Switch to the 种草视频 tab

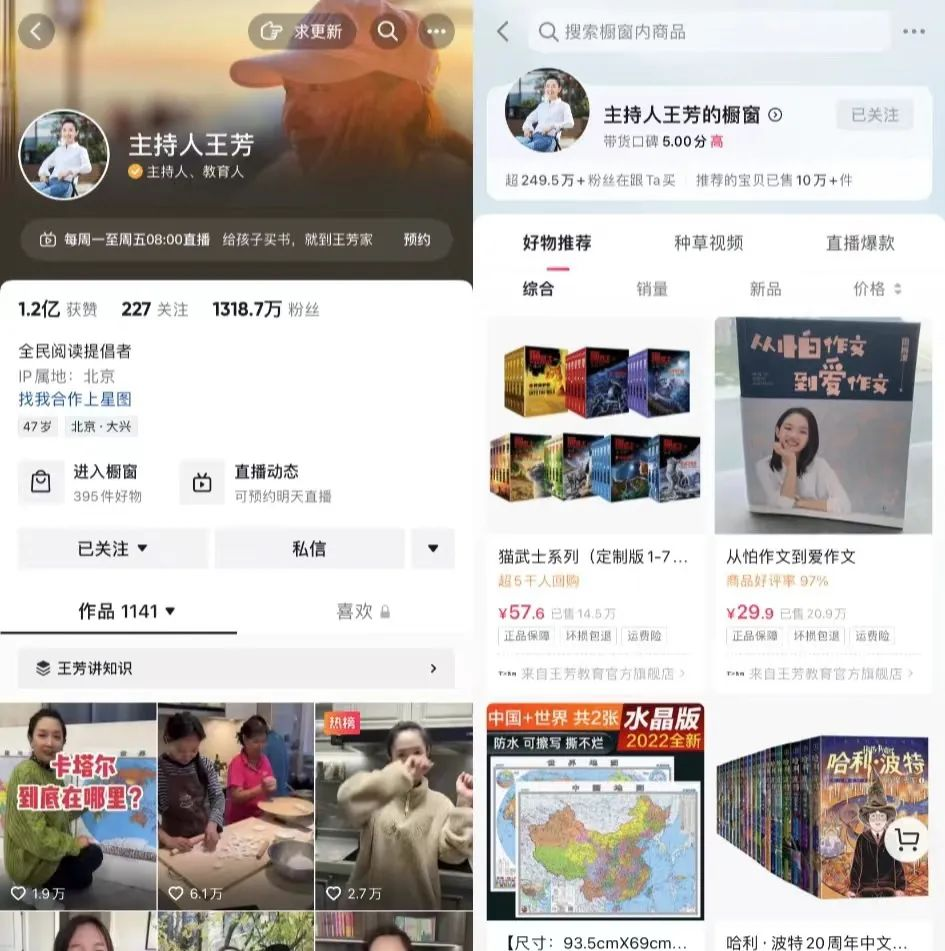click(708, 243)
